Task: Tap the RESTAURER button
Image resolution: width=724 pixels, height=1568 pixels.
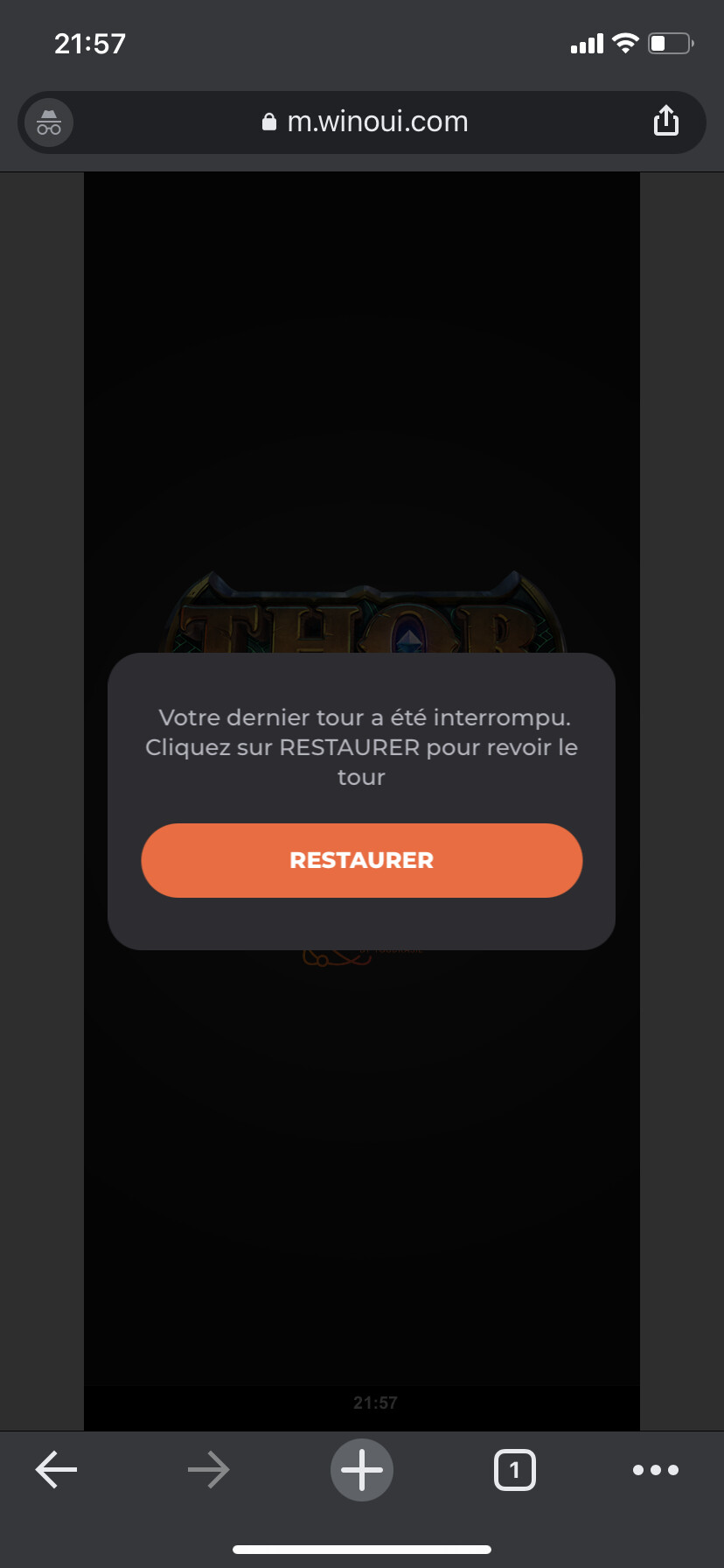Action: (361, 860)
